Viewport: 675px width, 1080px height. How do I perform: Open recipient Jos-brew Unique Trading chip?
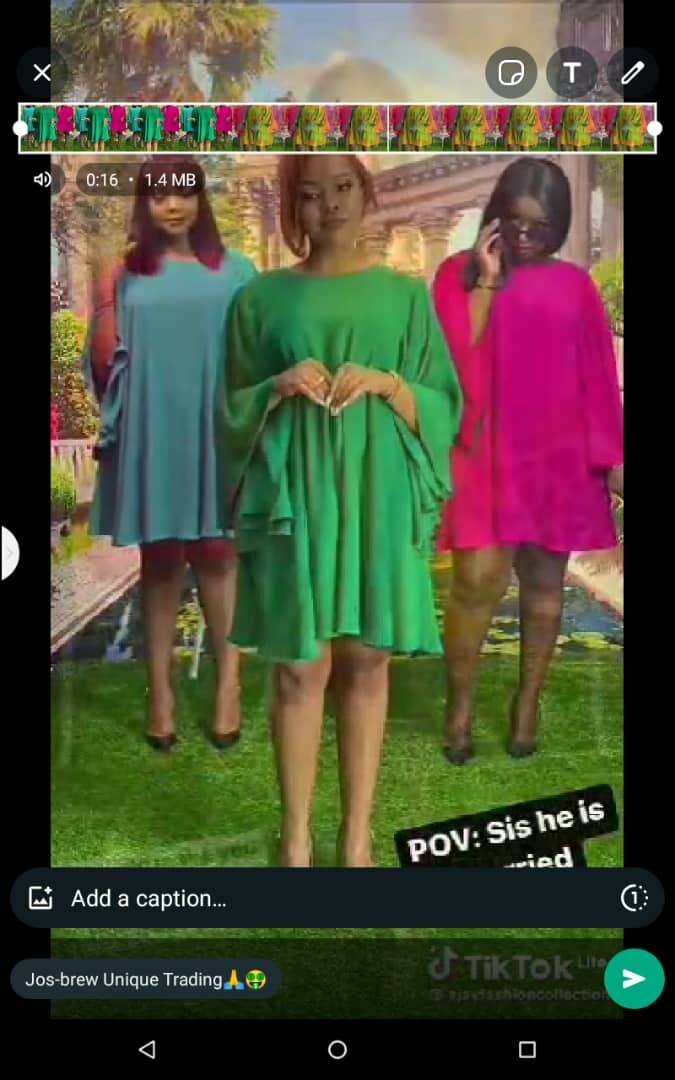click(145, 979)
